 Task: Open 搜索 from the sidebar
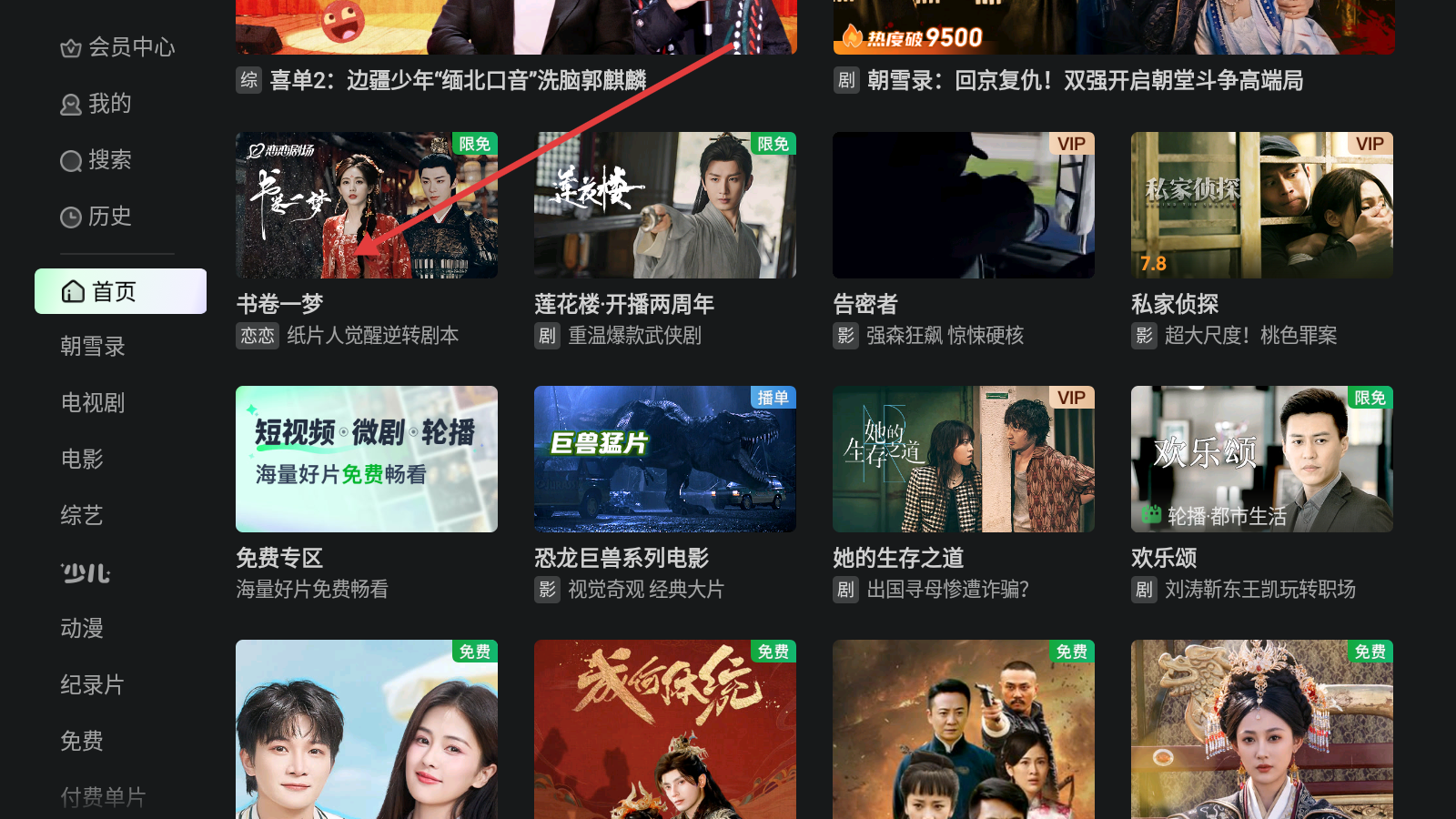[97, 160]
